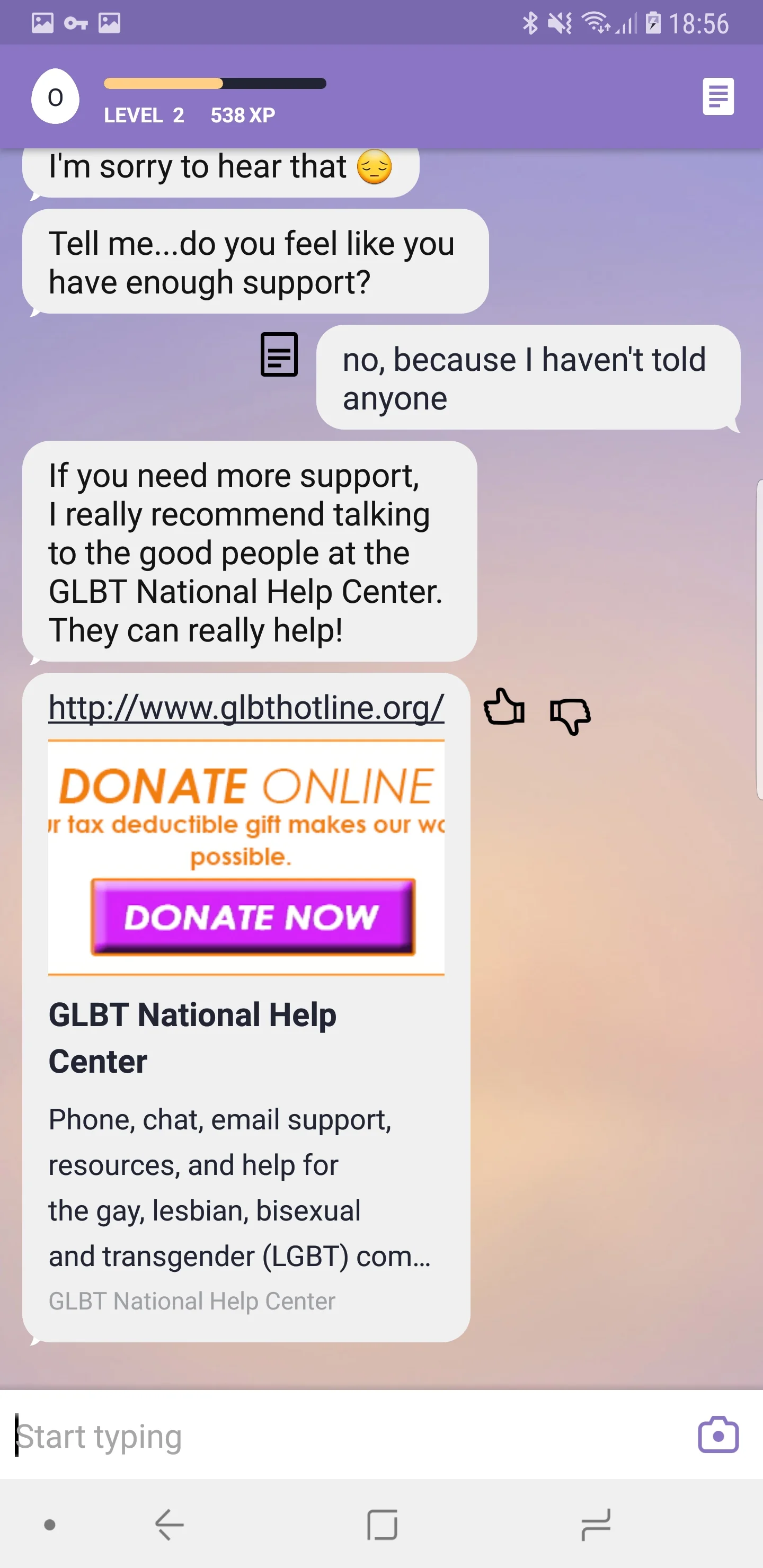Open the chat notes icon top right
The image size is (763, 1568).
[718, 96]
